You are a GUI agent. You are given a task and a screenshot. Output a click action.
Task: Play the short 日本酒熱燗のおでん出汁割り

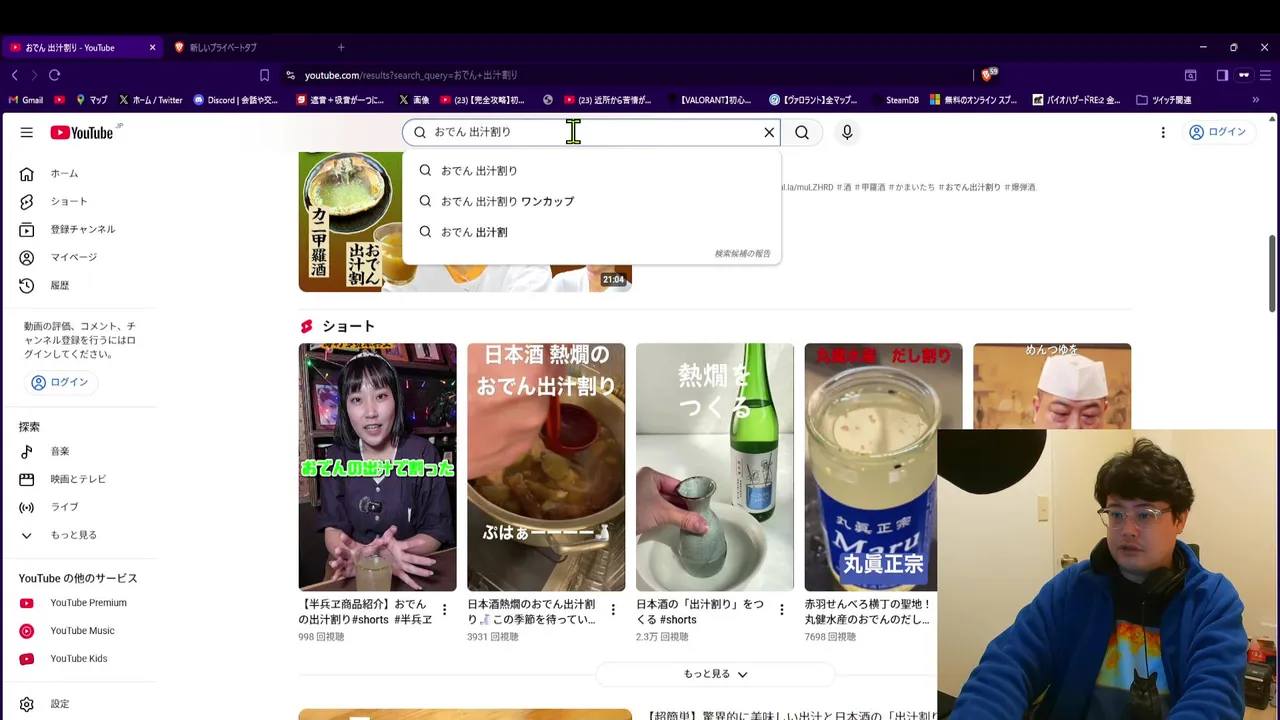(546, 467)
